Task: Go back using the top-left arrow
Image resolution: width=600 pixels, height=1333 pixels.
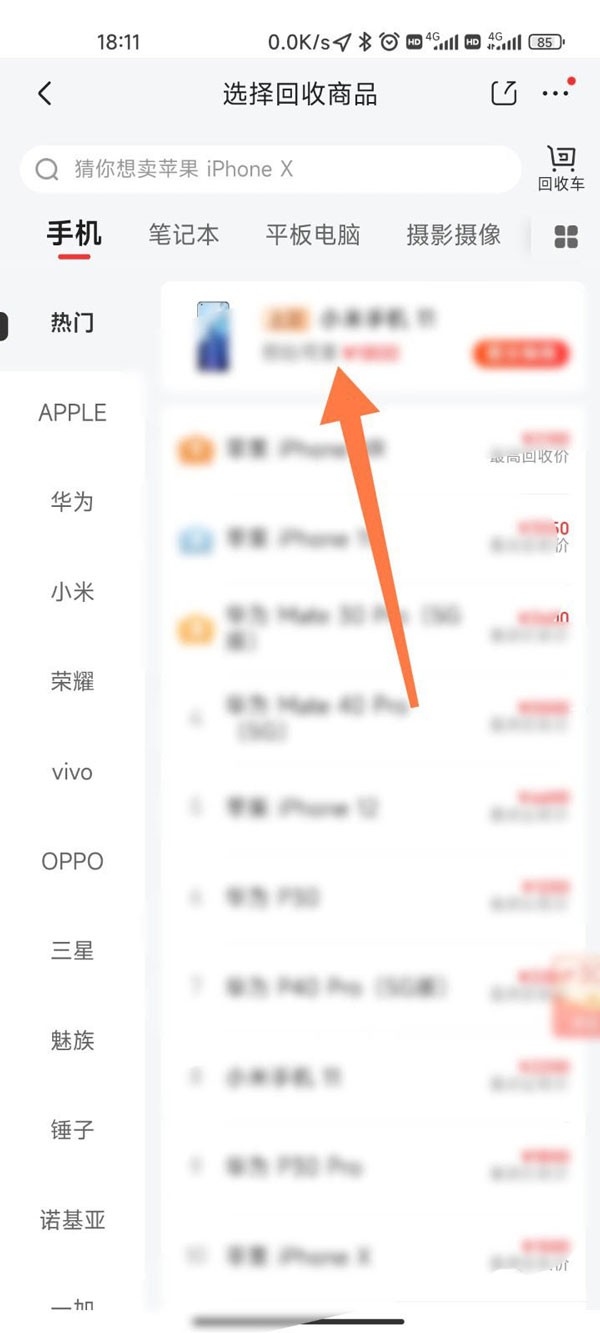Action: click(44, 94)
